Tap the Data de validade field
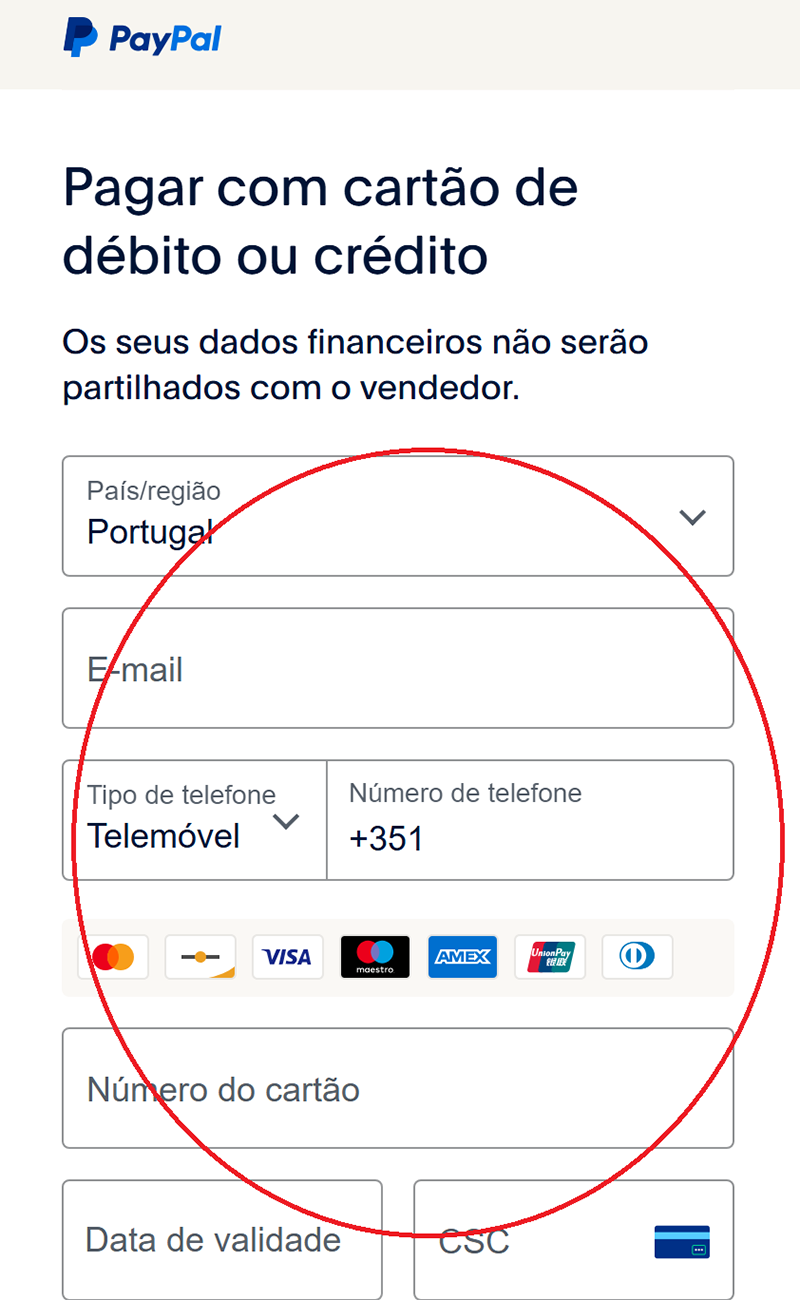This screenshot has width=800, height=1300. point(222,1240)
